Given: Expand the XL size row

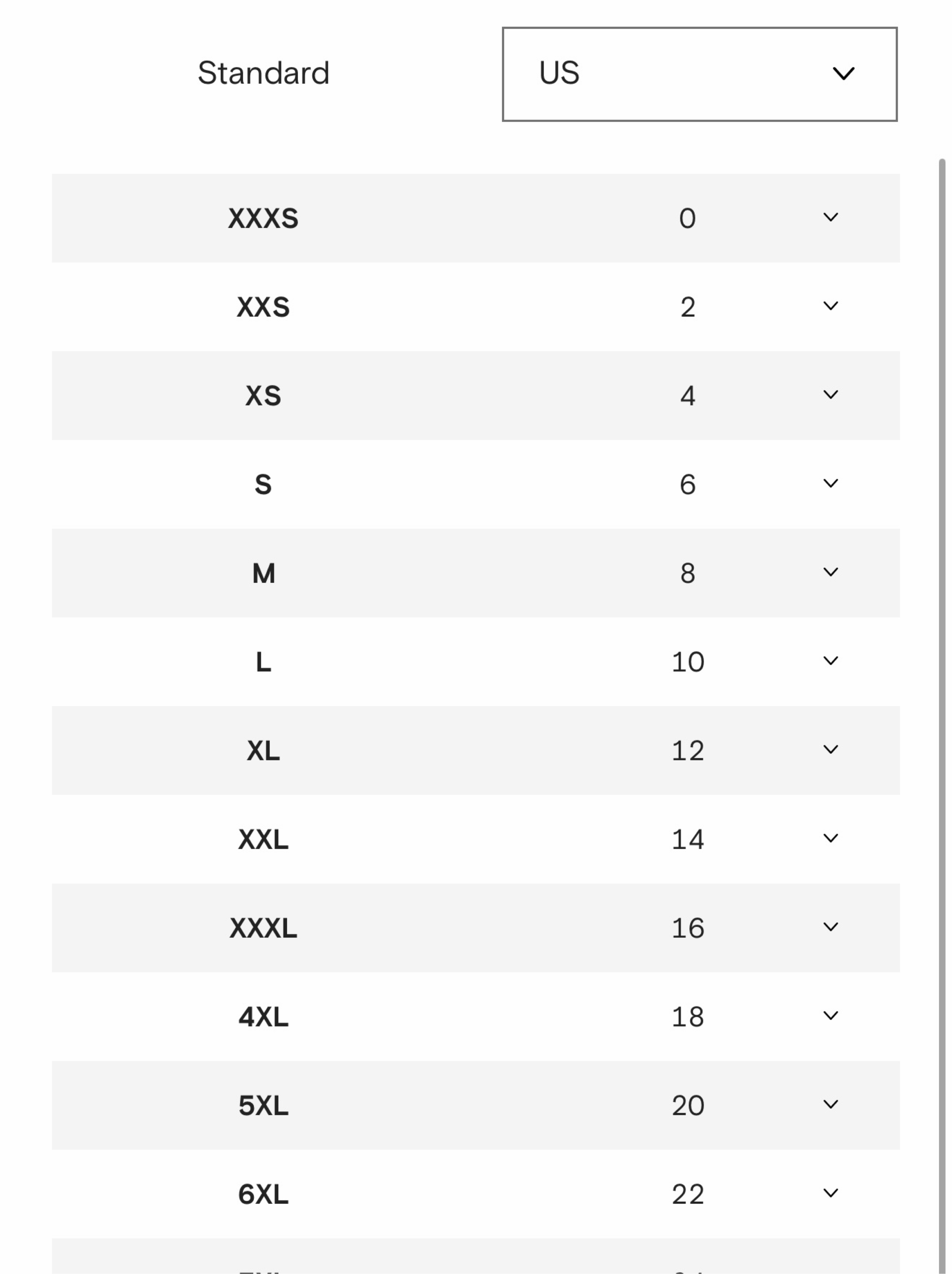Looking at the screenshot, I should click(x=476, y=750).
